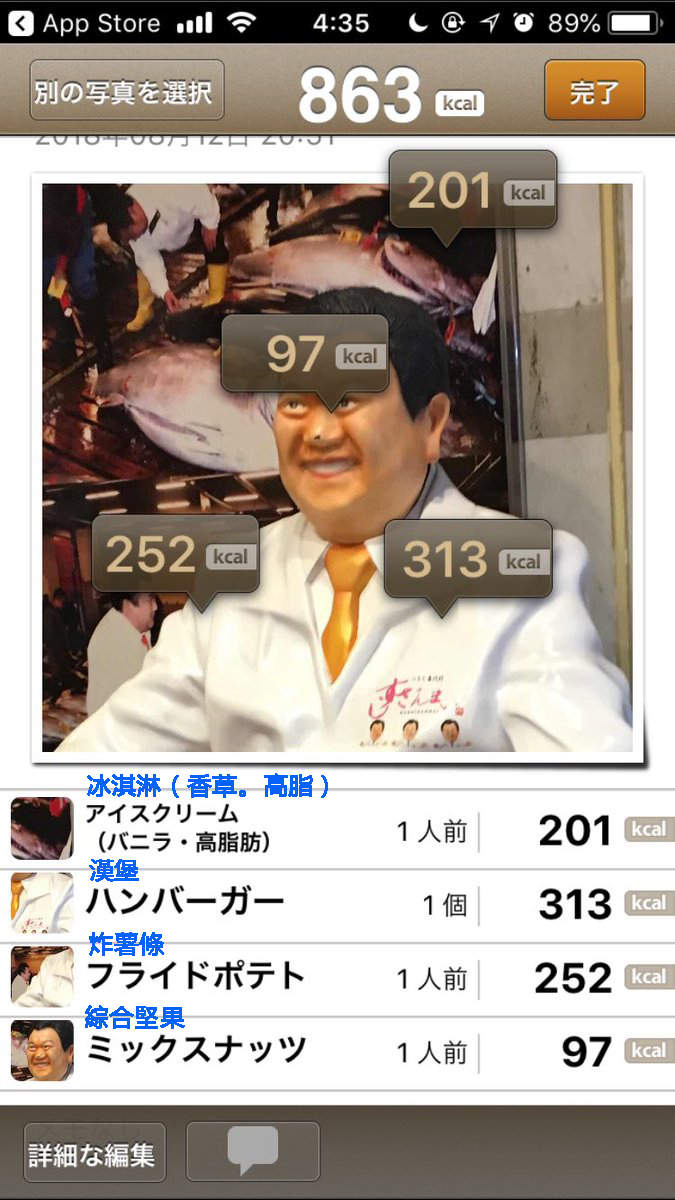The width and height of the screenshot is (675, 1200).
Task: Open the 313 kcal tag on the photo
Action: (468, 560)
